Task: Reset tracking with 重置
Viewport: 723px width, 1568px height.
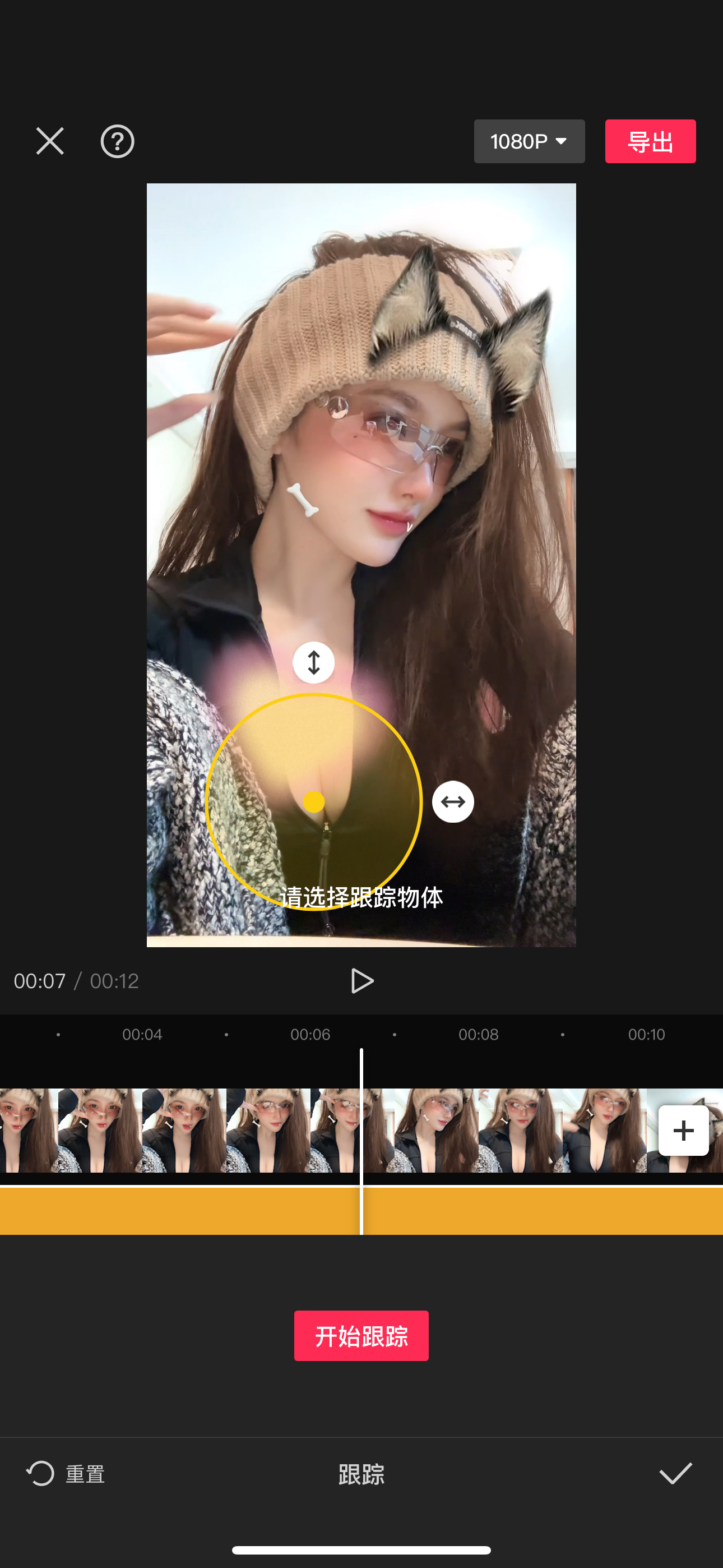Action: pos(66,1474)
